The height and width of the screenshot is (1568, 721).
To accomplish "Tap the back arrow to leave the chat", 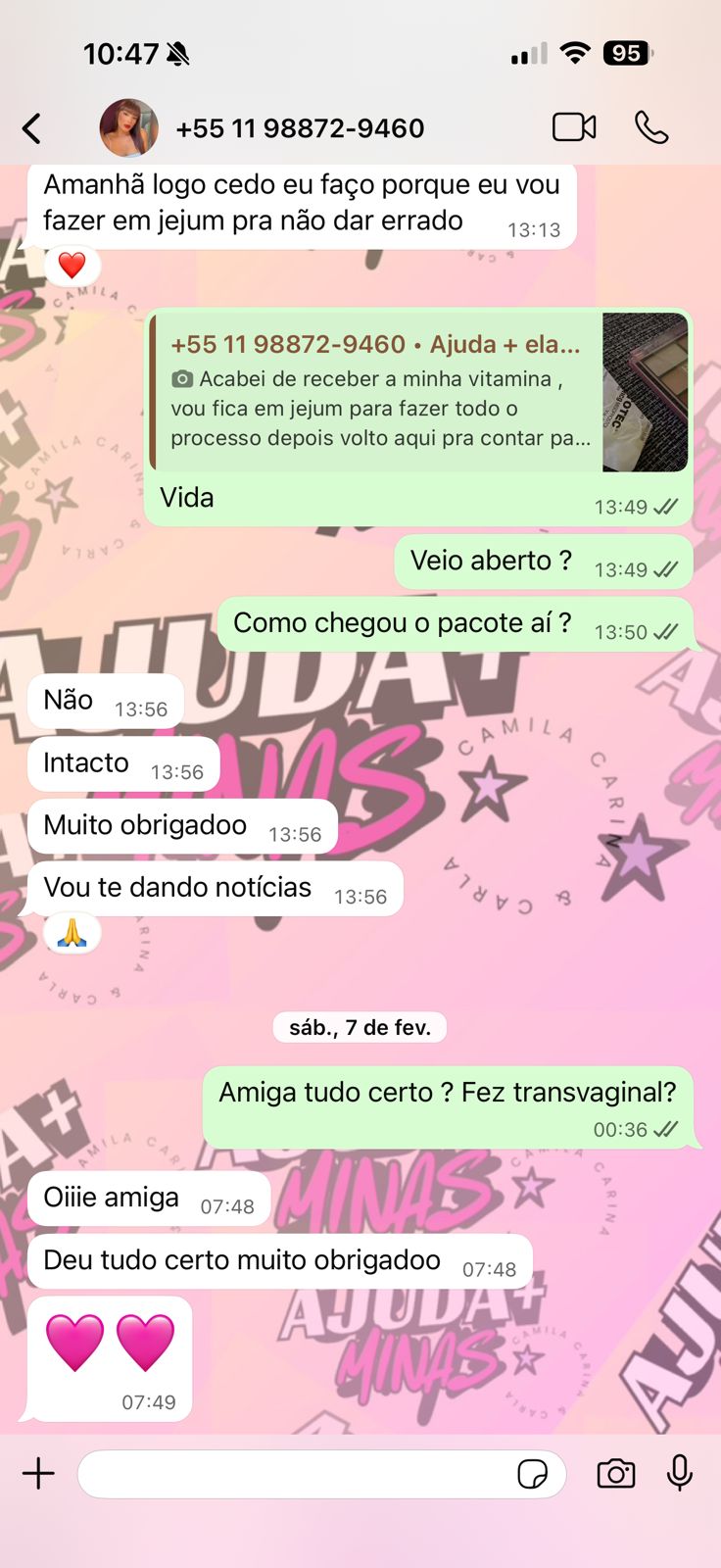I will pyautogui.click(x=30, y=127).
